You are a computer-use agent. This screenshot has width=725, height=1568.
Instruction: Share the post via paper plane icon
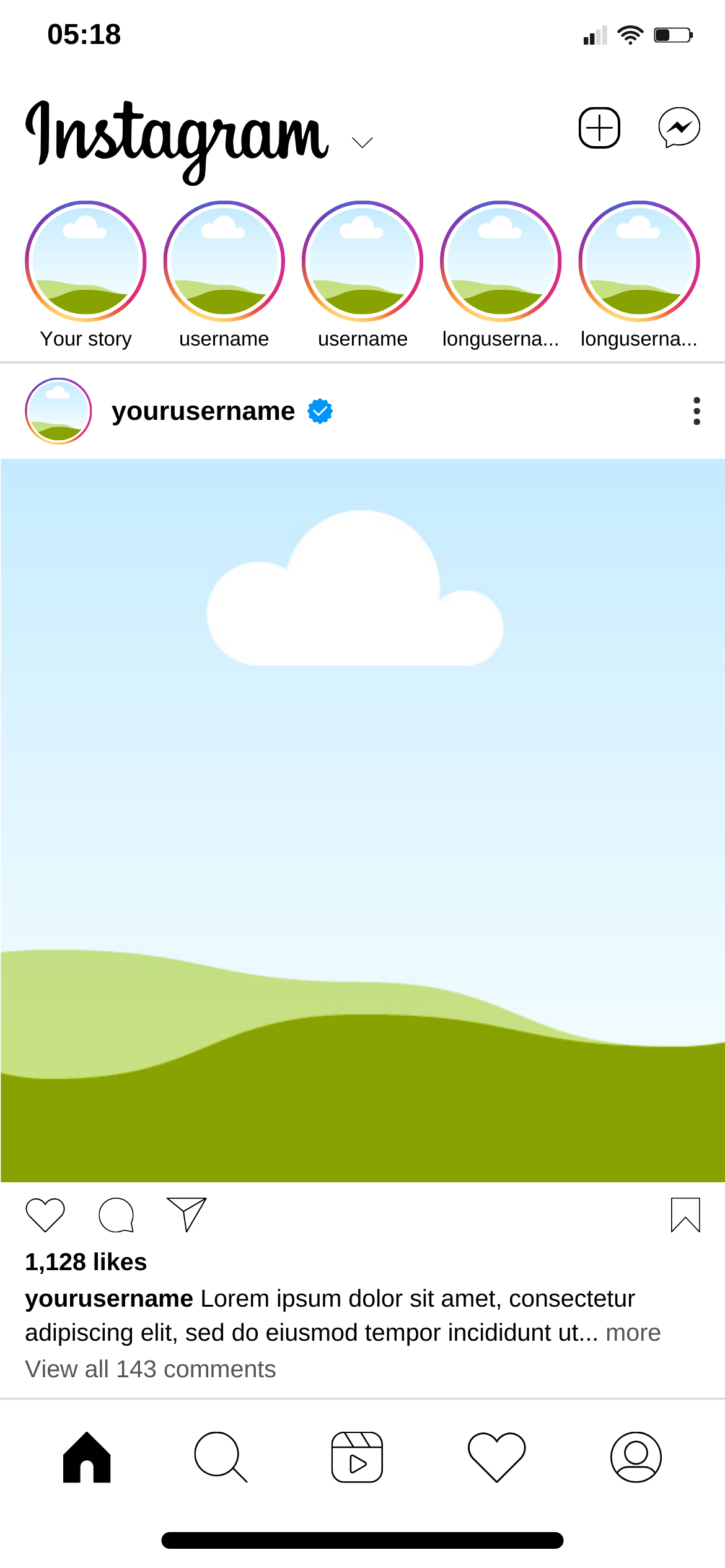[x=187, y=1214]
